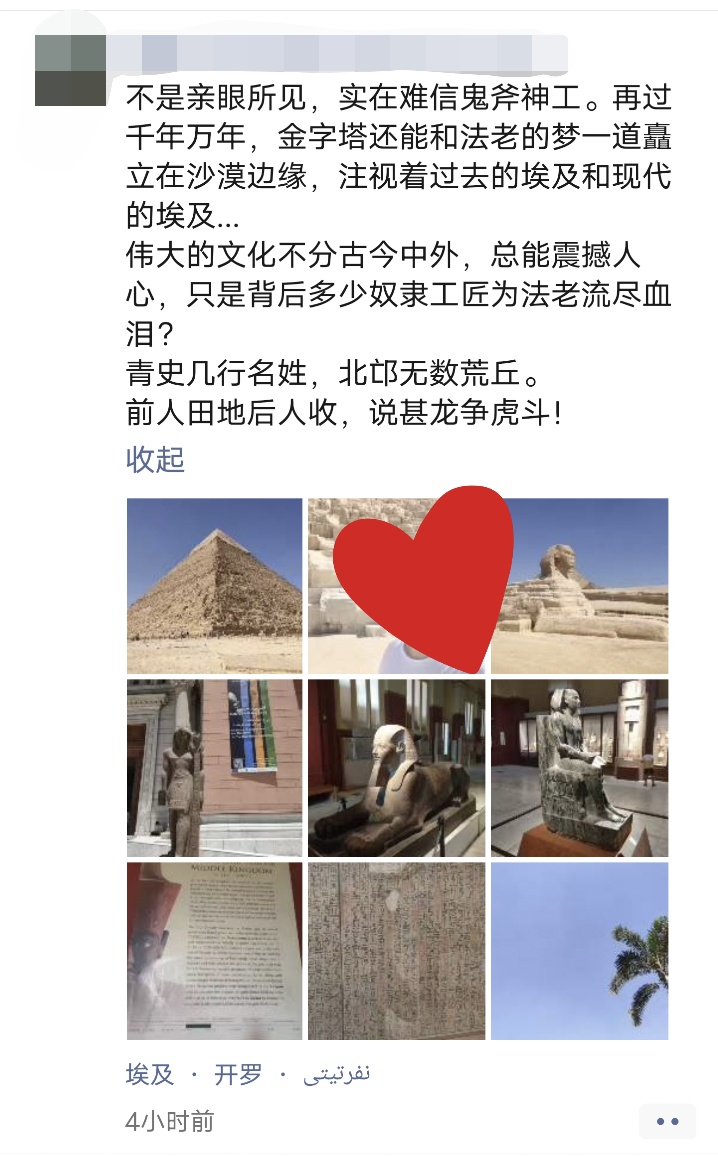
Task: Open the photo with the red heart
Action: (396, 585)
